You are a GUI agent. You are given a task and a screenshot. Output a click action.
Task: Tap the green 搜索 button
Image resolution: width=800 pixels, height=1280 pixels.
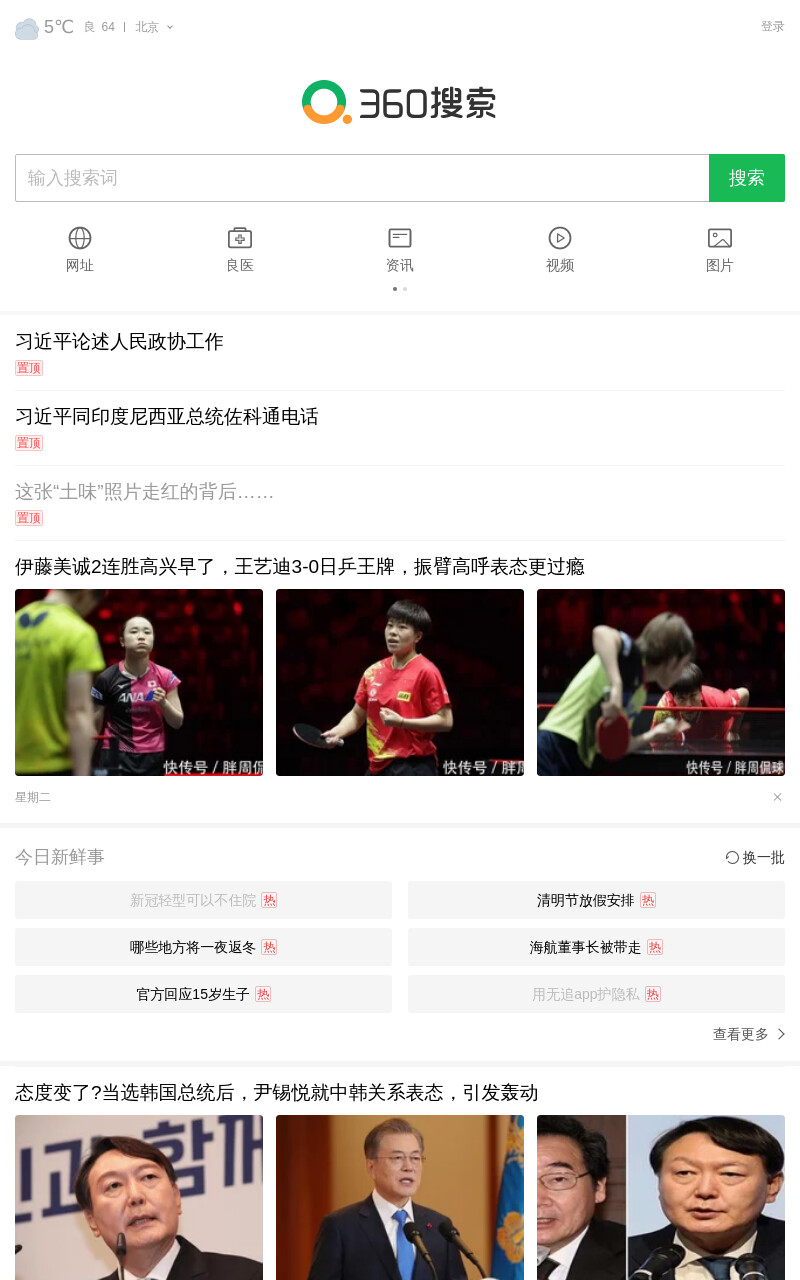[747, 178]
